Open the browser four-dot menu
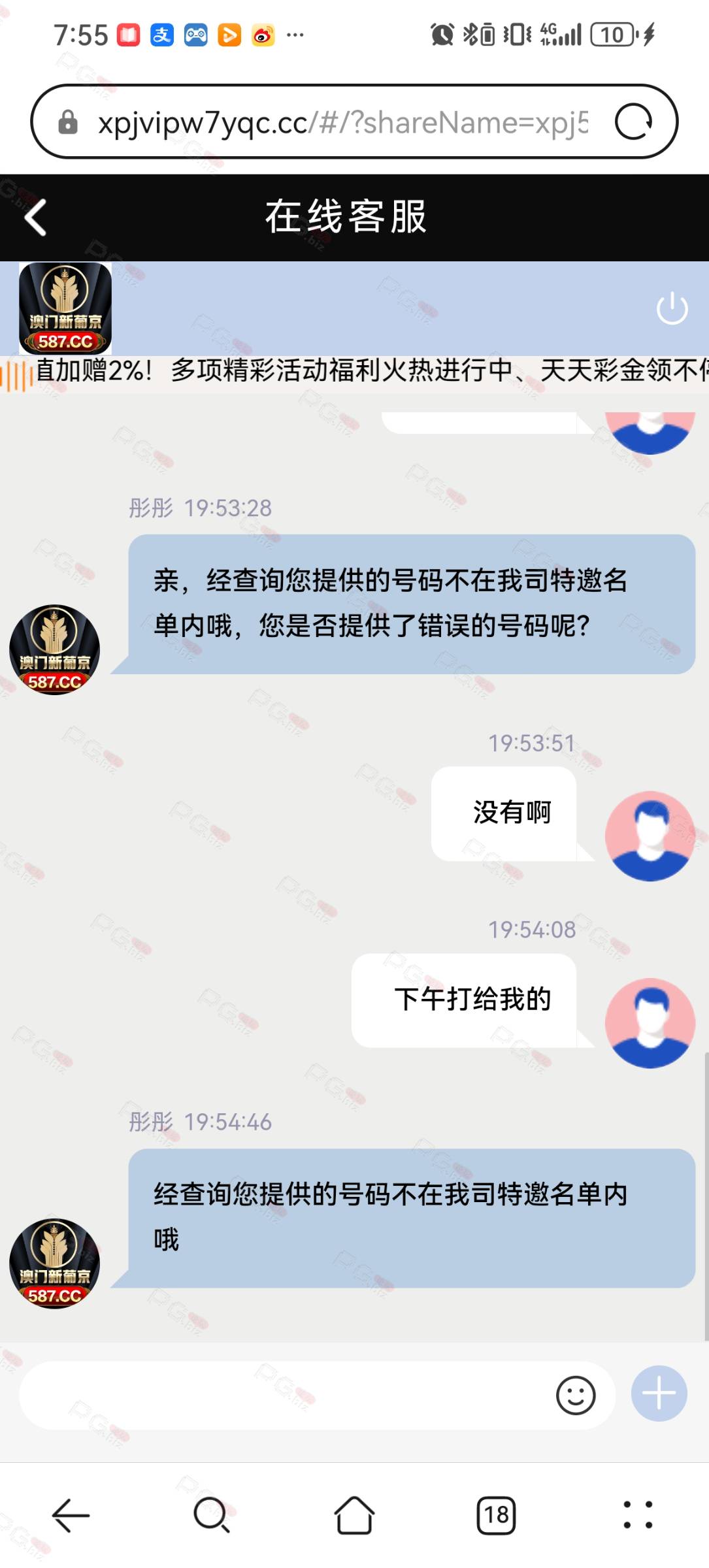709x1568 pixels. [x=638, y=1515]
